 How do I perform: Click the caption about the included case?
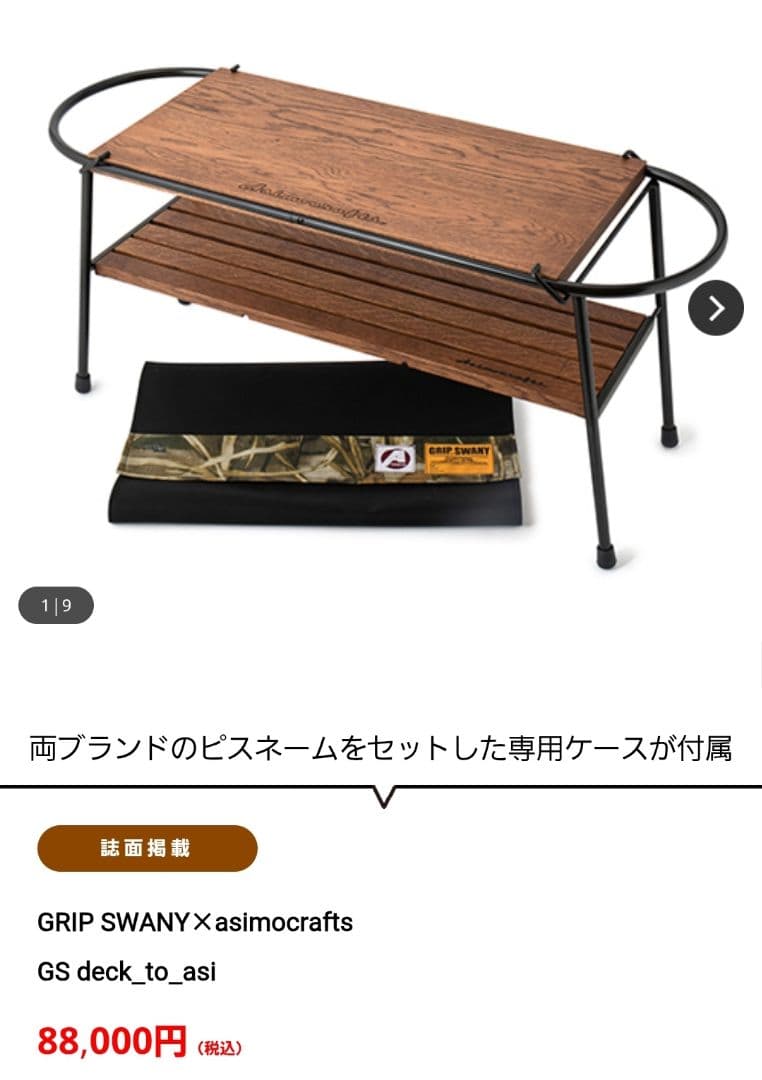click(380, 745)
